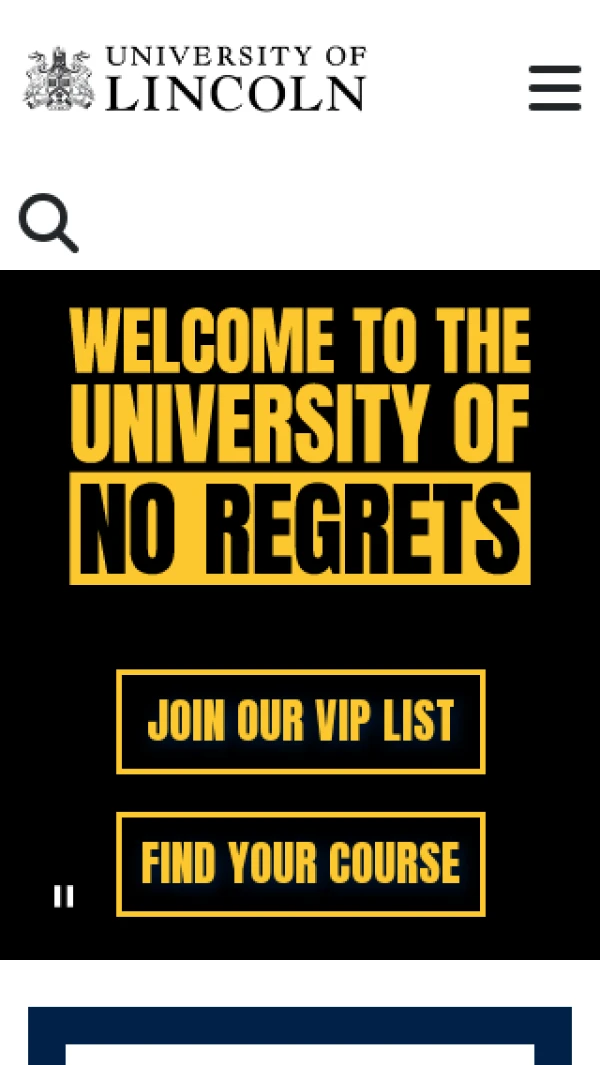600x1065 pixels.
Task: Tap the Join Our VIP List button
Action: 301,721
